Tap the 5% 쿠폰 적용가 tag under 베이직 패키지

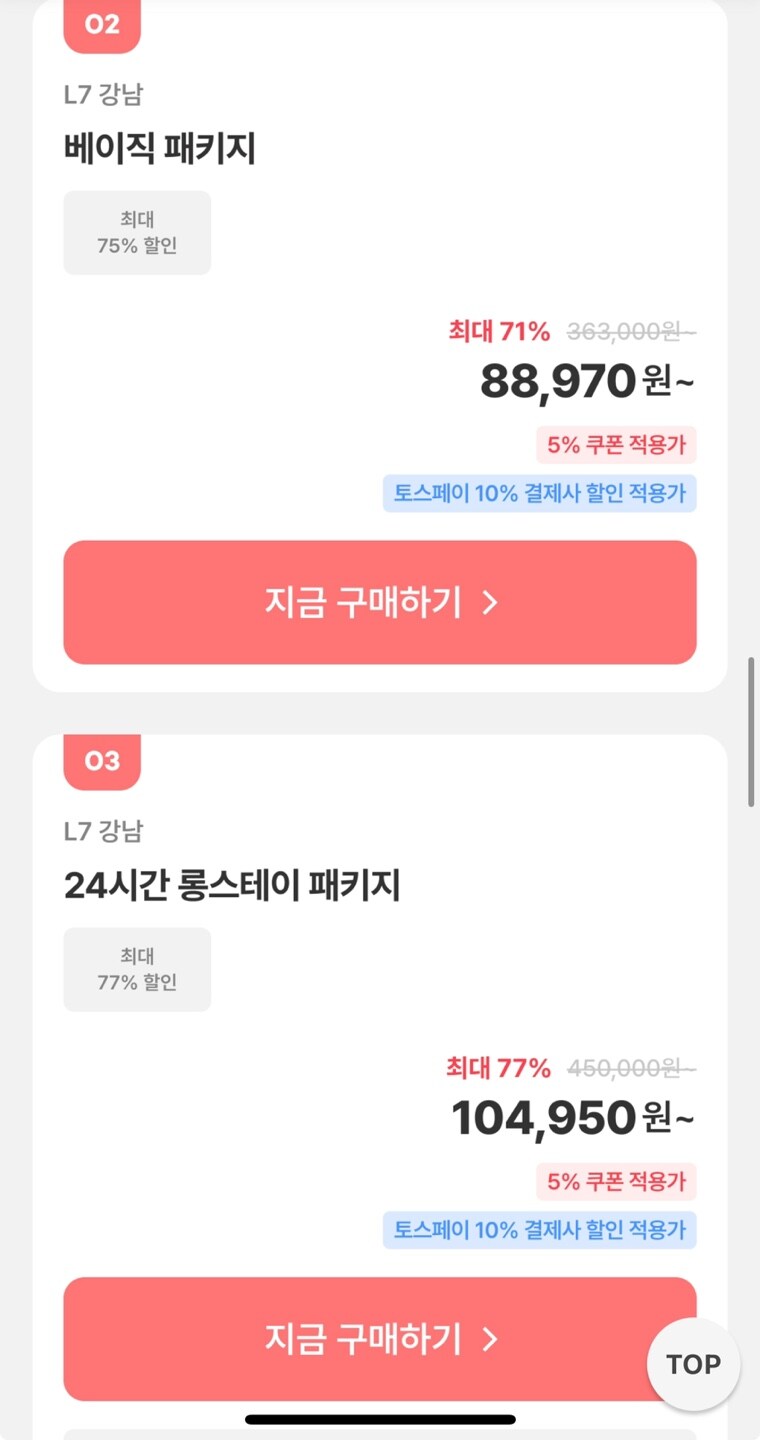click(615, 445)
